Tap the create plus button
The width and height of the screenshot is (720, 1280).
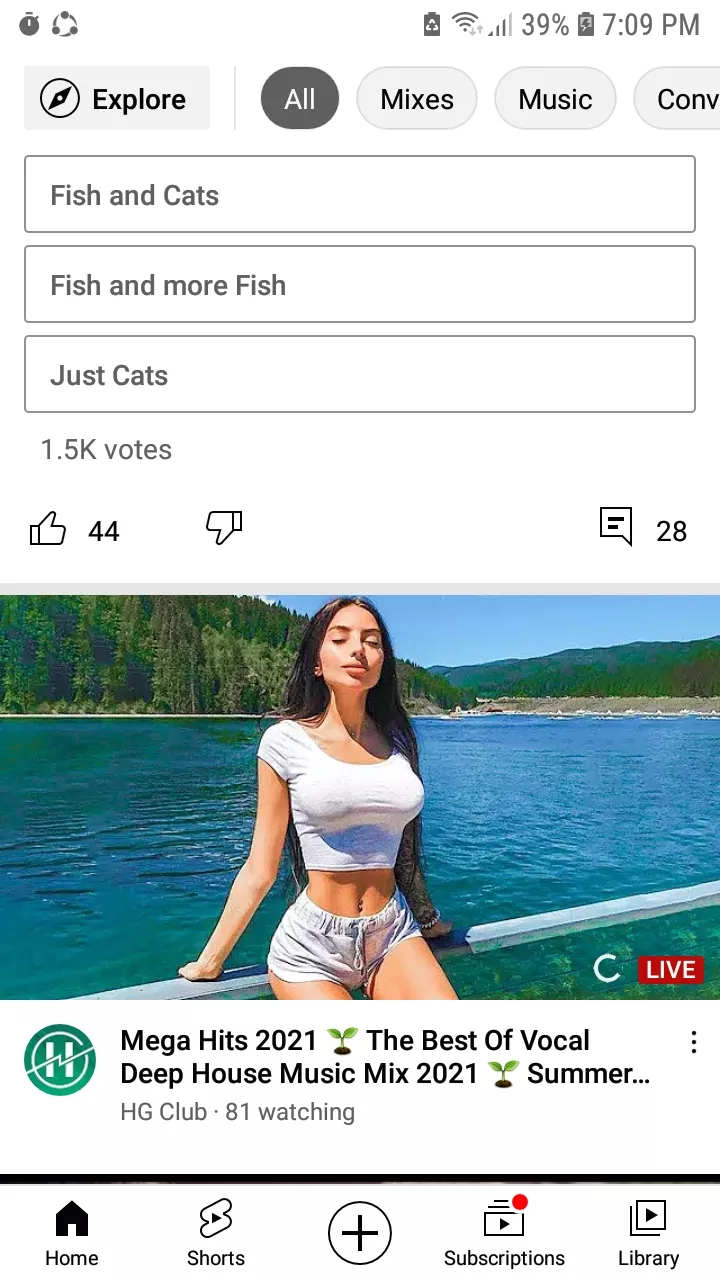360,1233
